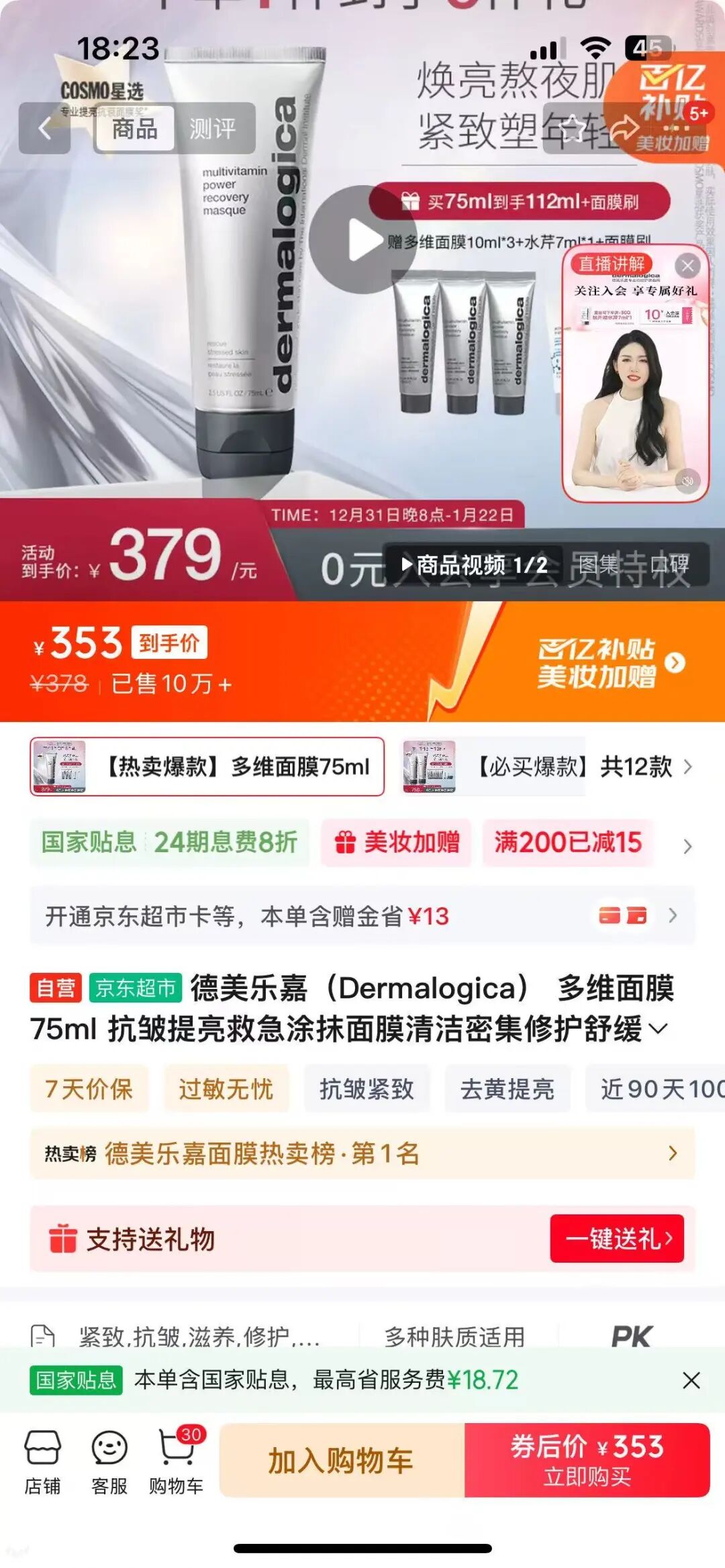Open 京东超市卡 savings offer row
The width and height of the screenshot is (725, 1568).
(x=361, y=916)
